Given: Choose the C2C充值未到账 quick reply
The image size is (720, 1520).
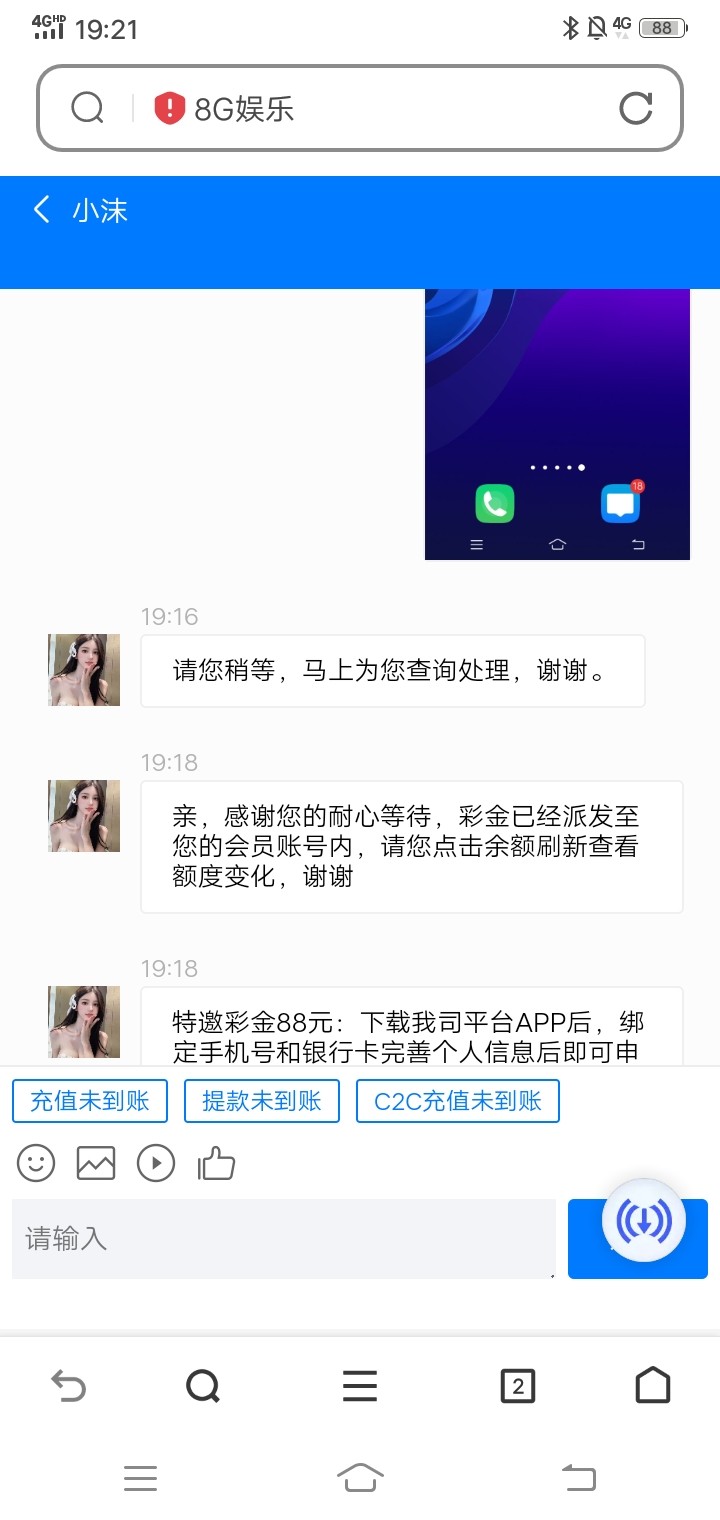Looking at the screenshot, I should 457,1101.
